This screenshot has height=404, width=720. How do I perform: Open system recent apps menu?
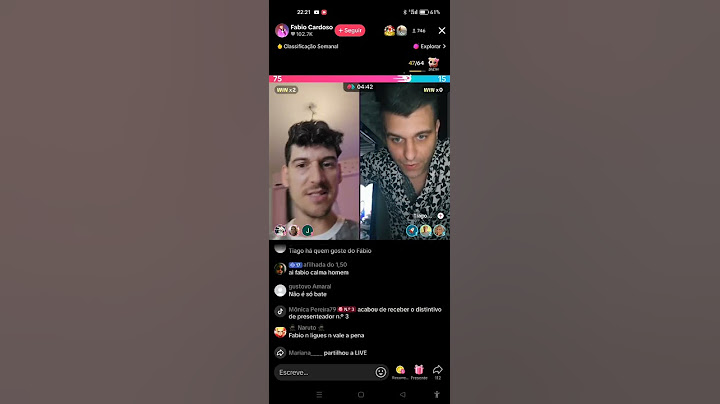coord(318,395)
